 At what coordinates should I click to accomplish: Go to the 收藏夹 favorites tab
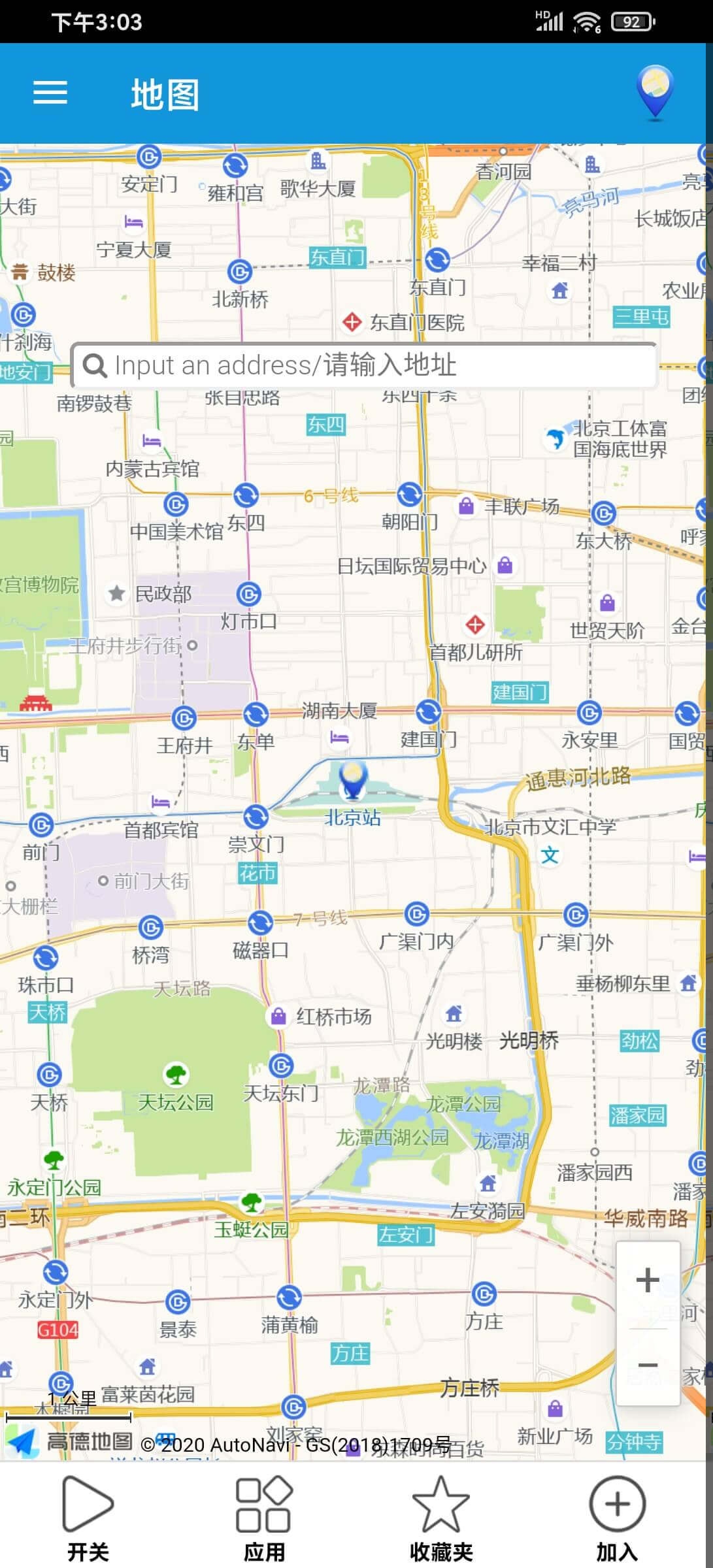click(441, 1519)
